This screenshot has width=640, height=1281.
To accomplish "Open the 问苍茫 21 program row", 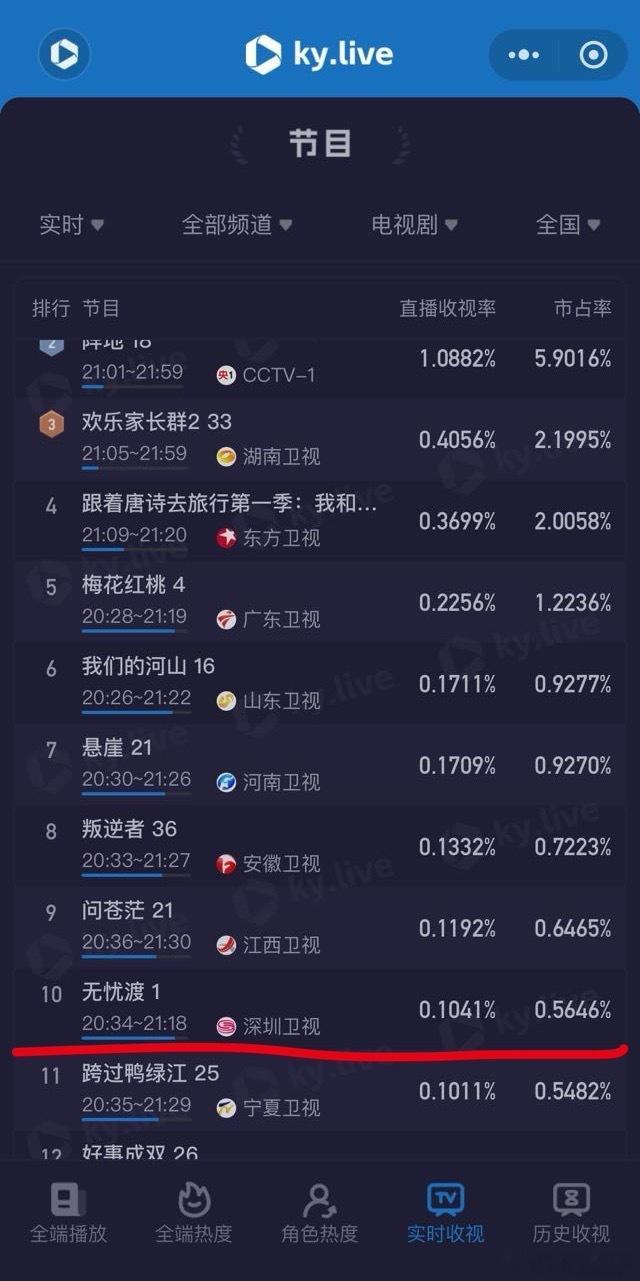I will click(320, 928).
